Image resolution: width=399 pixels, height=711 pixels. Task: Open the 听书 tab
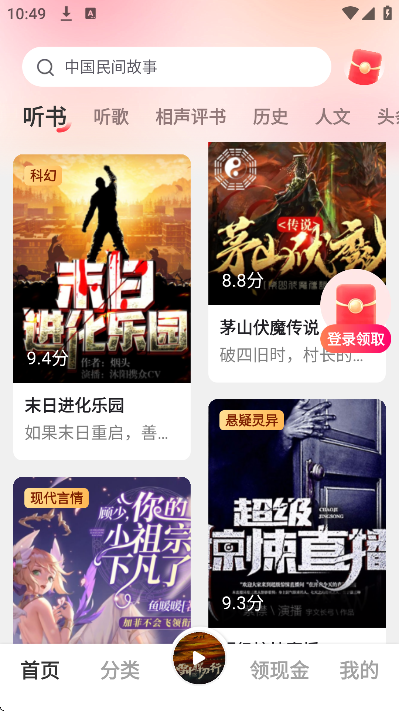[x=45, y=117]
